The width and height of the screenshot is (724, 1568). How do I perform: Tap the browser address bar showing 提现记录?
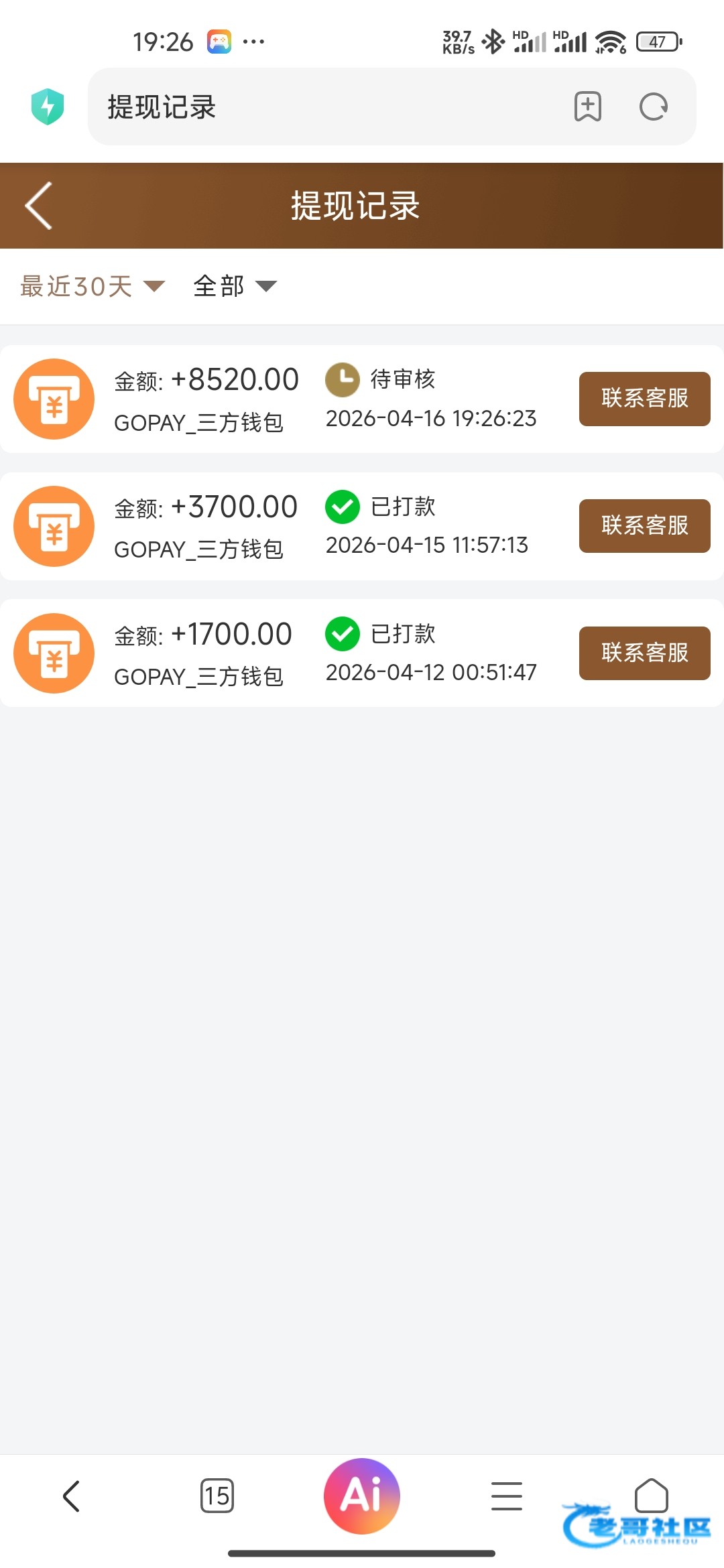coord(322,107)
